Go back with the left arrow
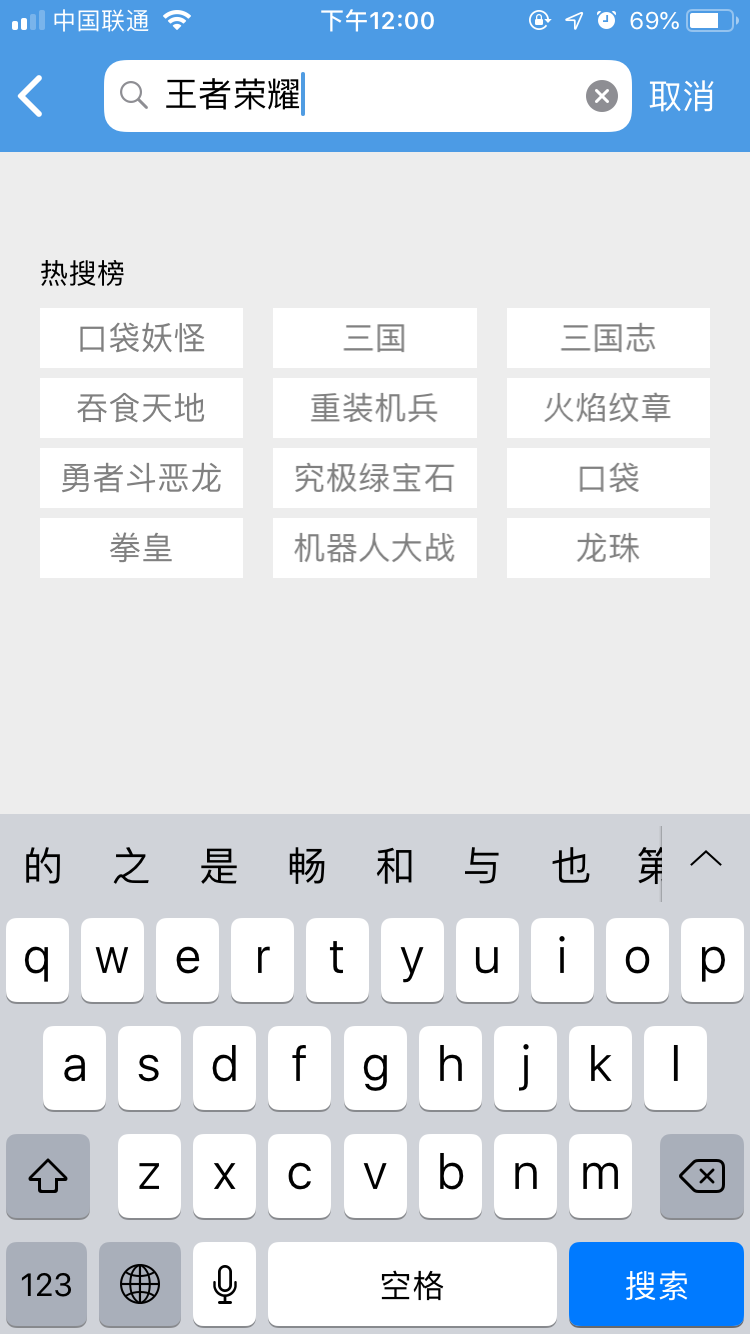Screen dimensions: 750x1334 31,96
